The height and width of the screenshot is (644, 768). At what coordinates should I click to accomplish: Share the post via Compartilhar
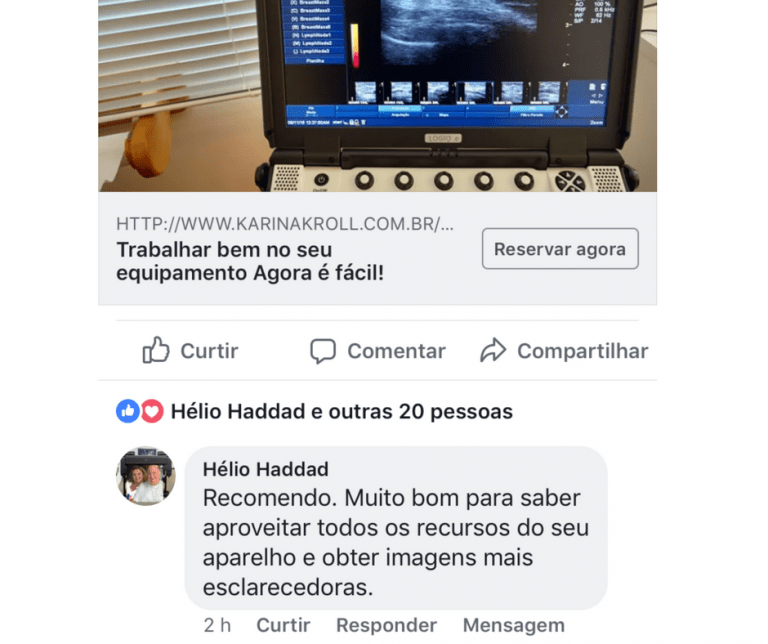[x=564, y=351]
